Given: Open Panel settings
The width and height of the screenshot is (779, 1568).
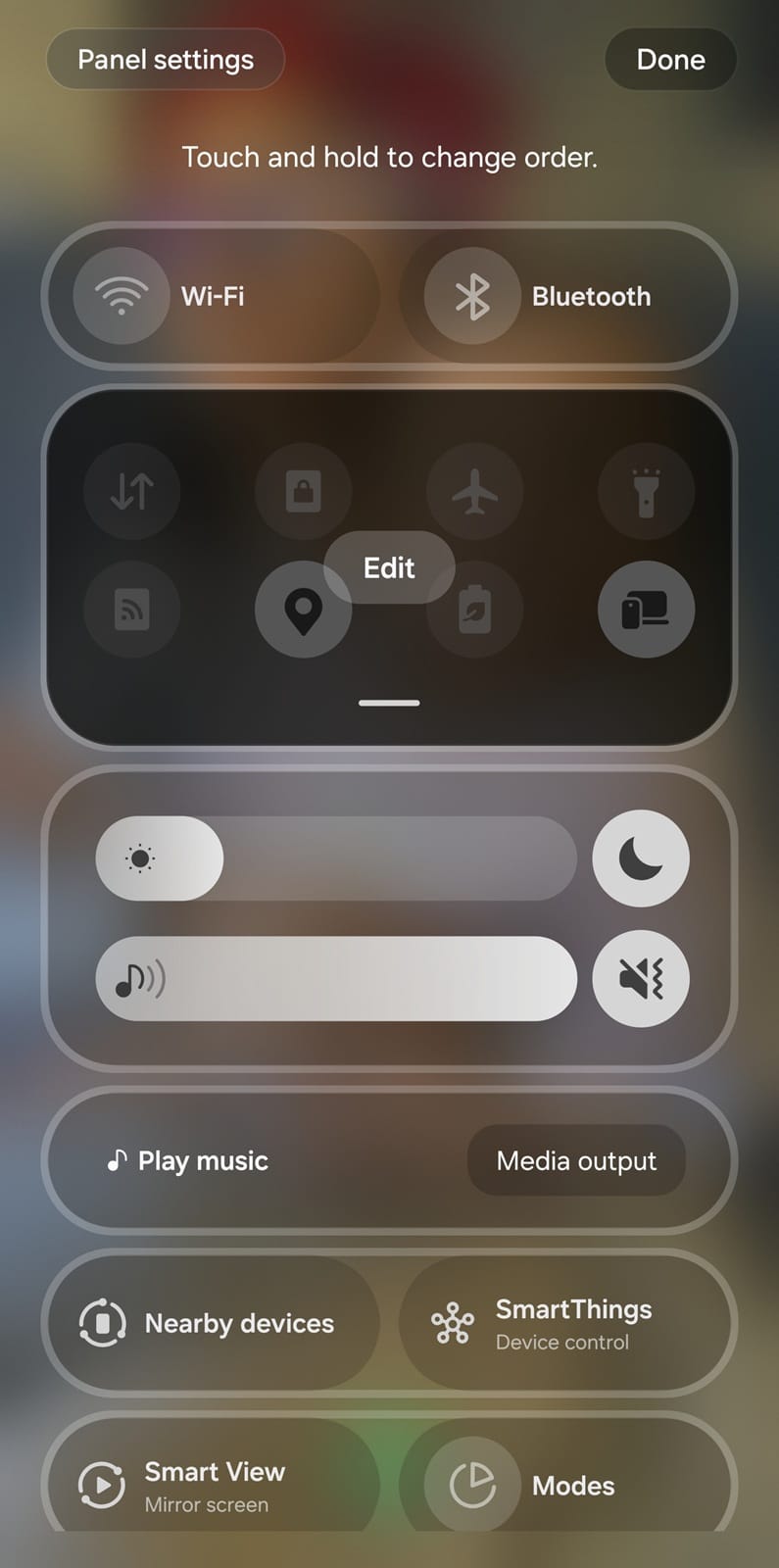Looking at the screenshot, I should (x=165, y=60).
